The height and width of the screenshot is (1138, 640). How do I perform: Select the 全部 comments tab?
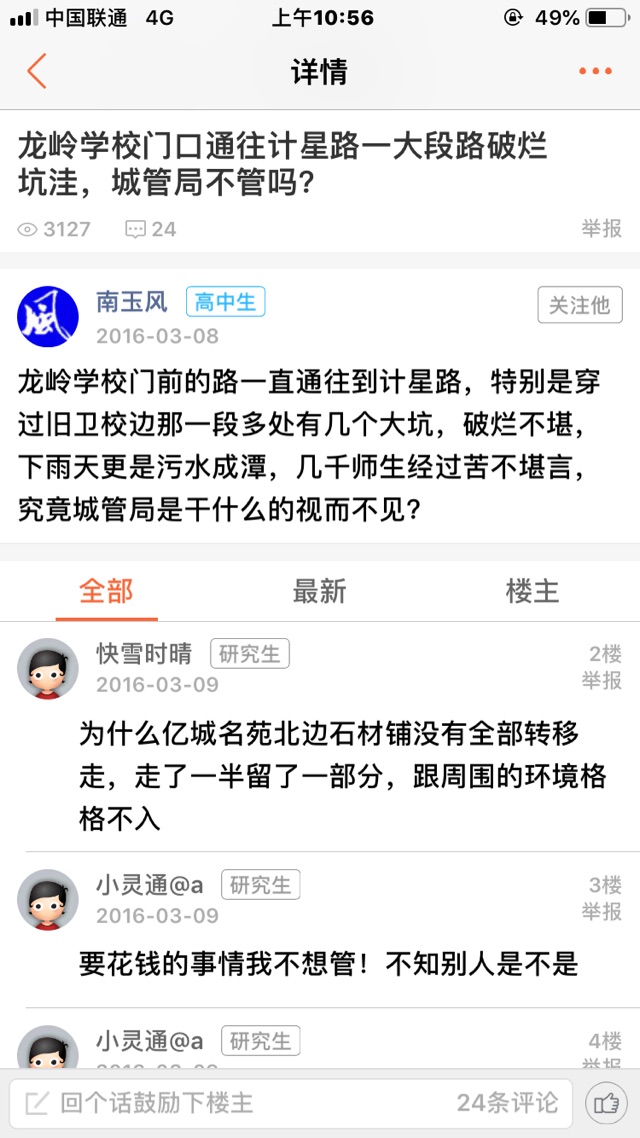(x=106, y=591)
